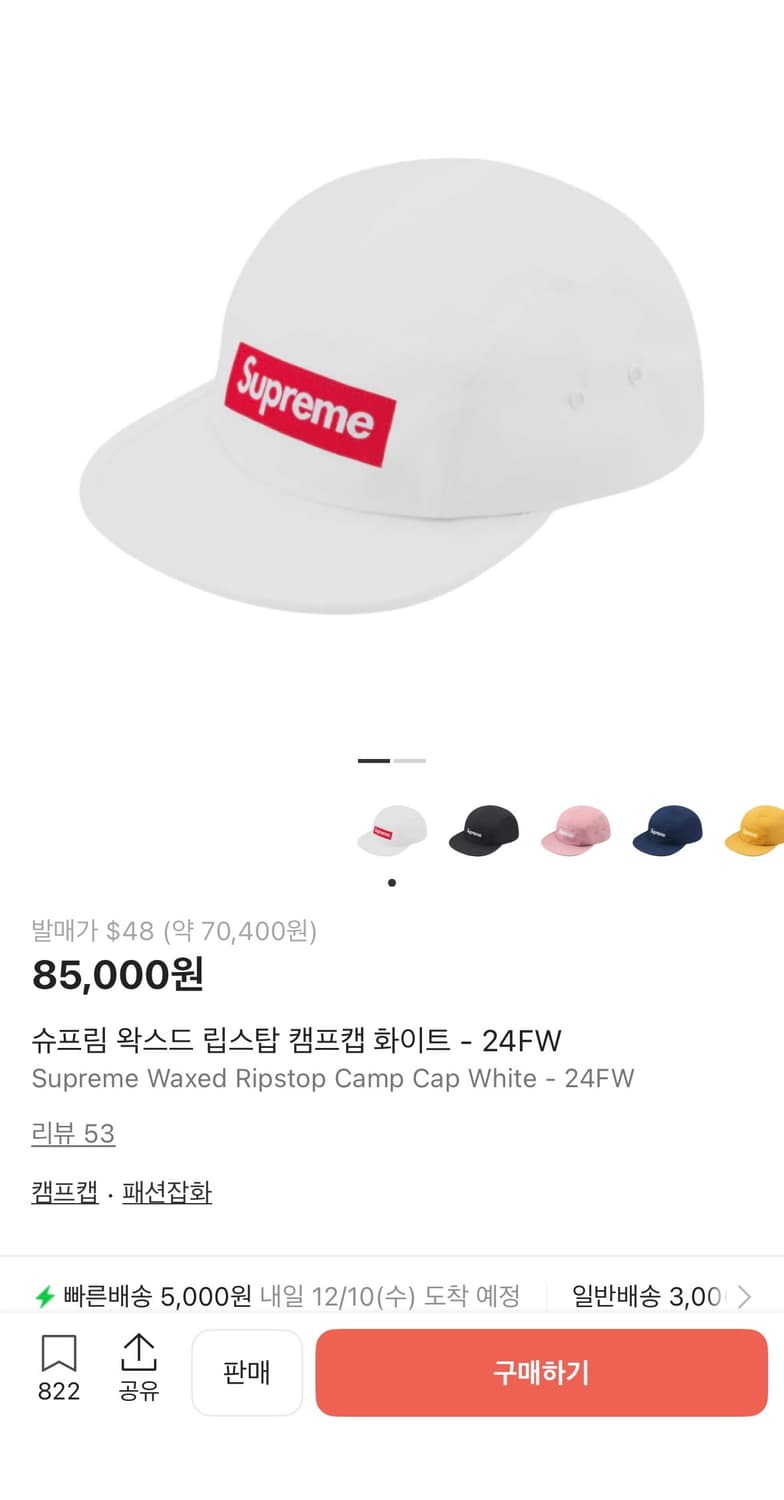Click the main white Supreme cap image
The image size is (784, 1500).
click(390, 390)
